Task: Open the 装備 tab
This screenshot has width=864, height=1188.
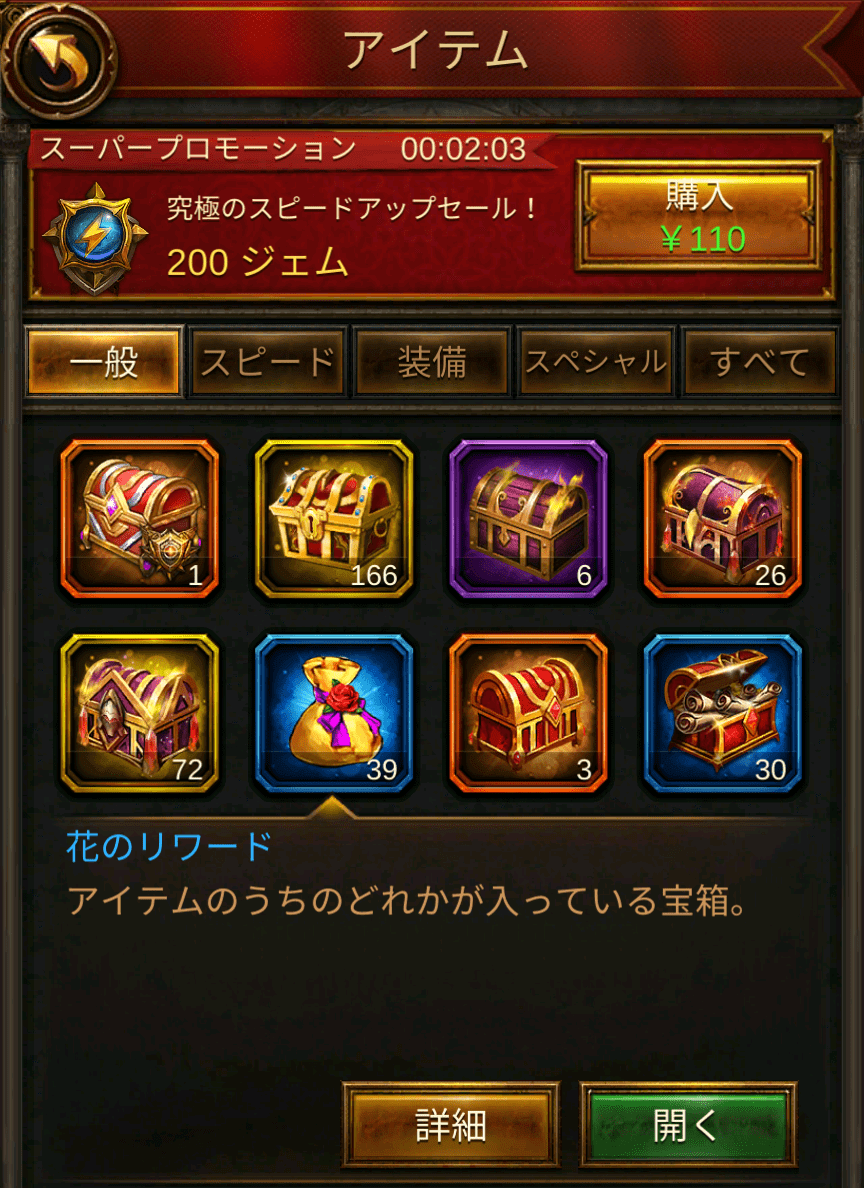Action: (x=432, y=362)
